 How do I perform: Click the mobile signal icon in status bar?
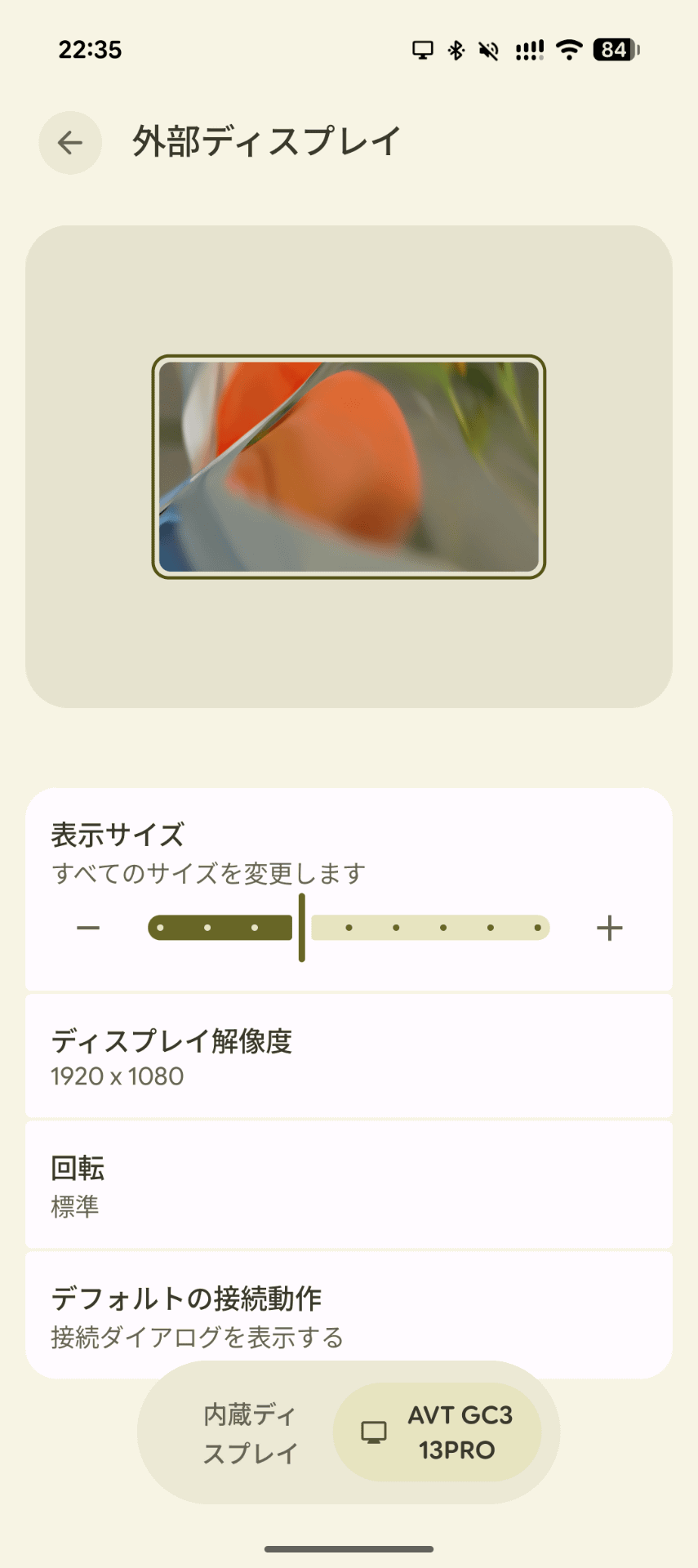(528, 51)
